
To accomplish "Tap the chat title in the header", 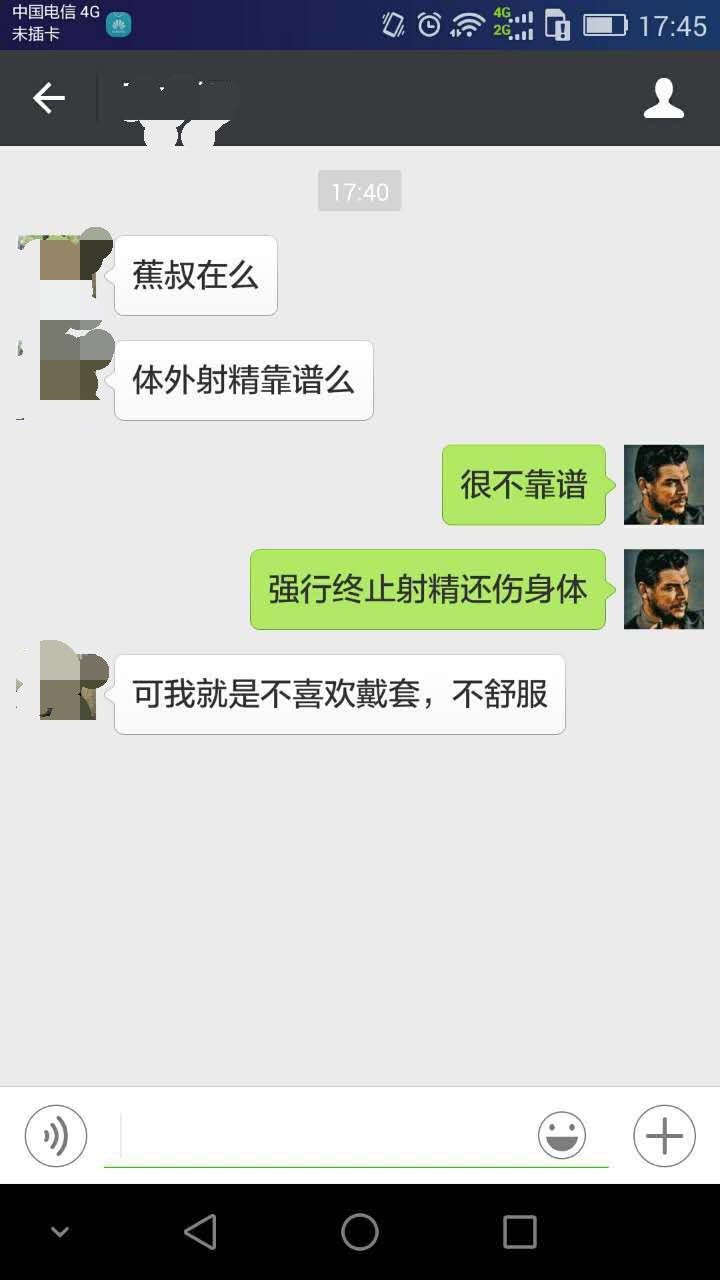I will click(x=170, y=98).
